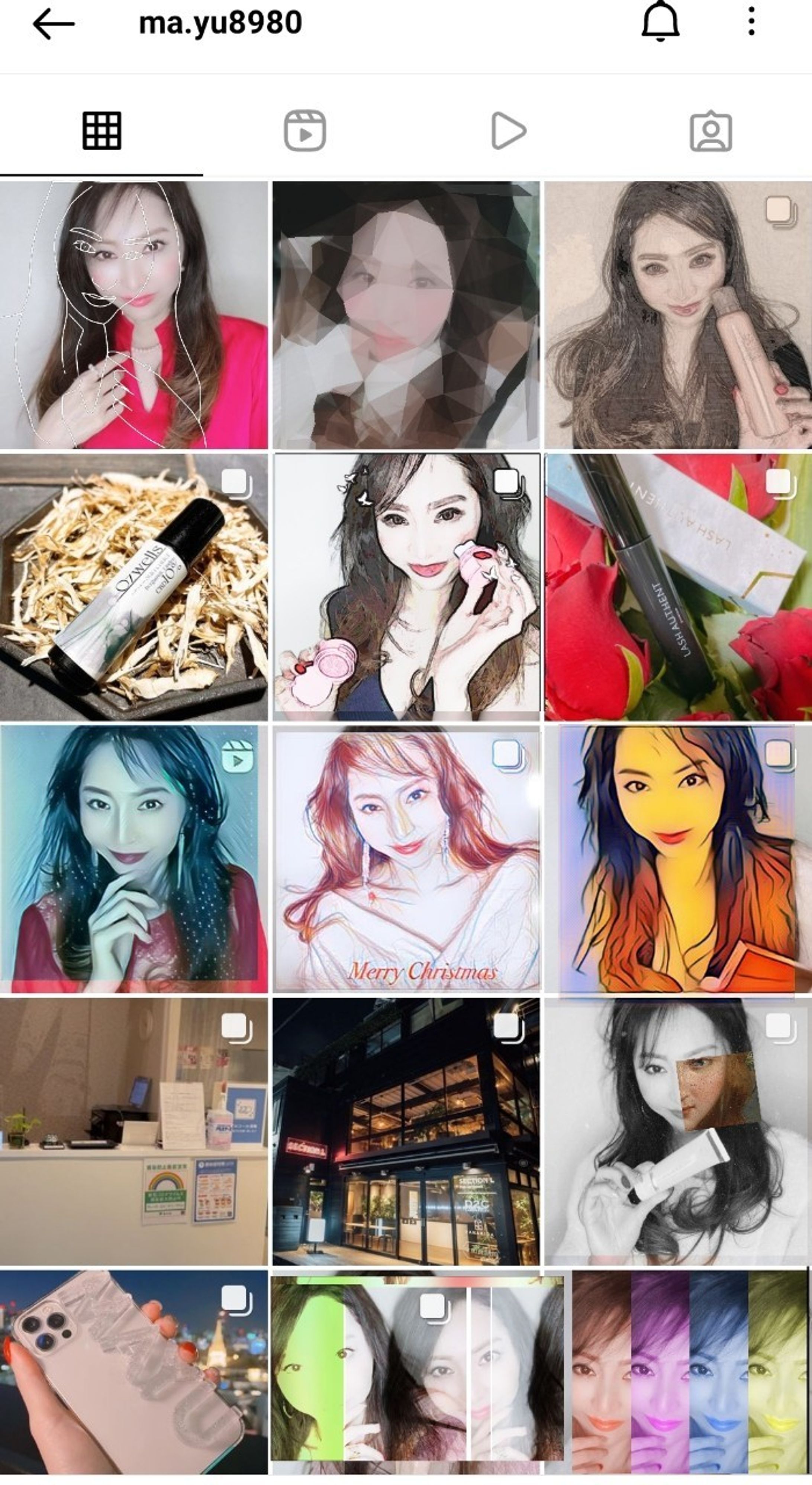Open the four-color striped face post
812x1485 pixels.
[692, 1378]
